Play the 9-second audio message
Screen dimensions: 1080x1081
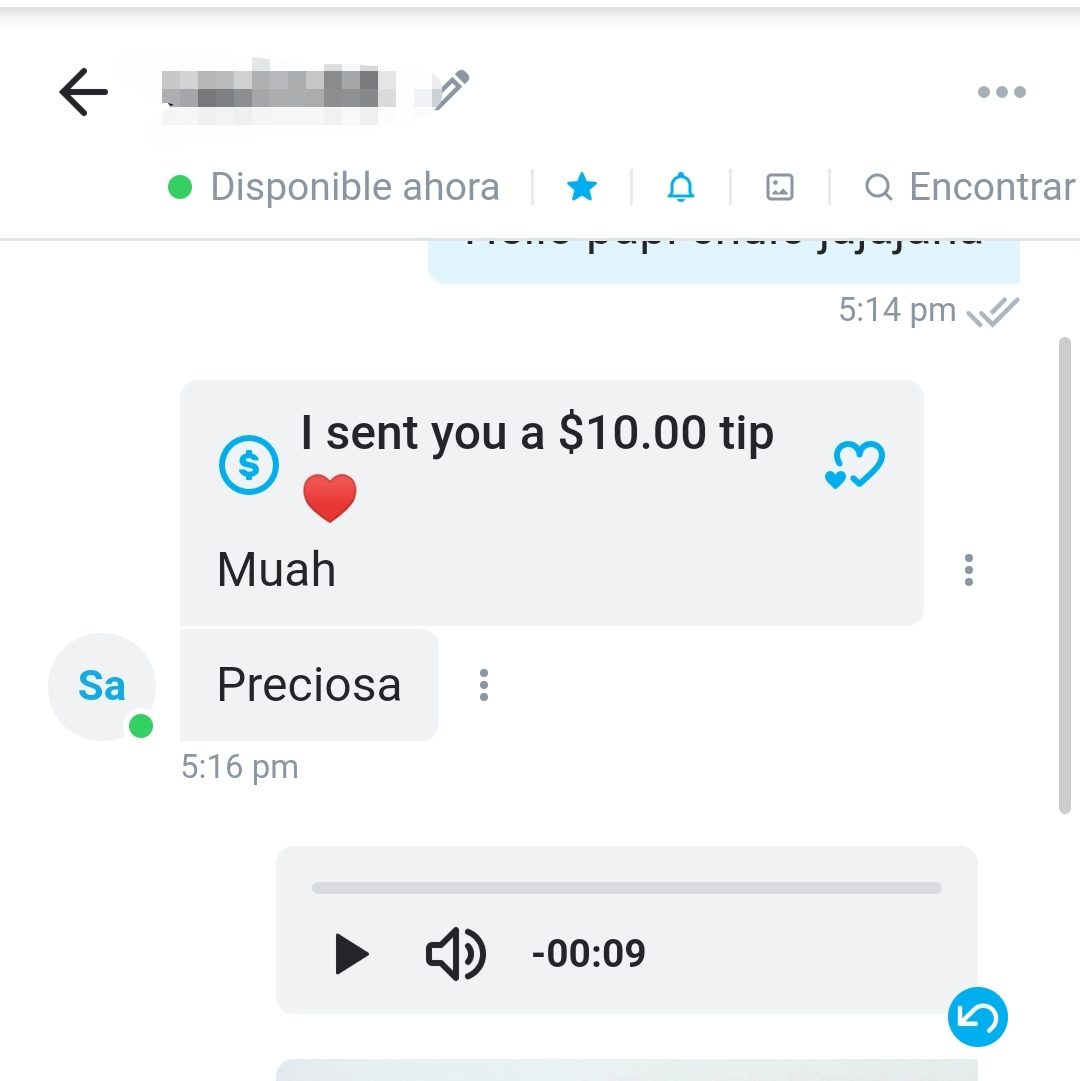point(351,954)
